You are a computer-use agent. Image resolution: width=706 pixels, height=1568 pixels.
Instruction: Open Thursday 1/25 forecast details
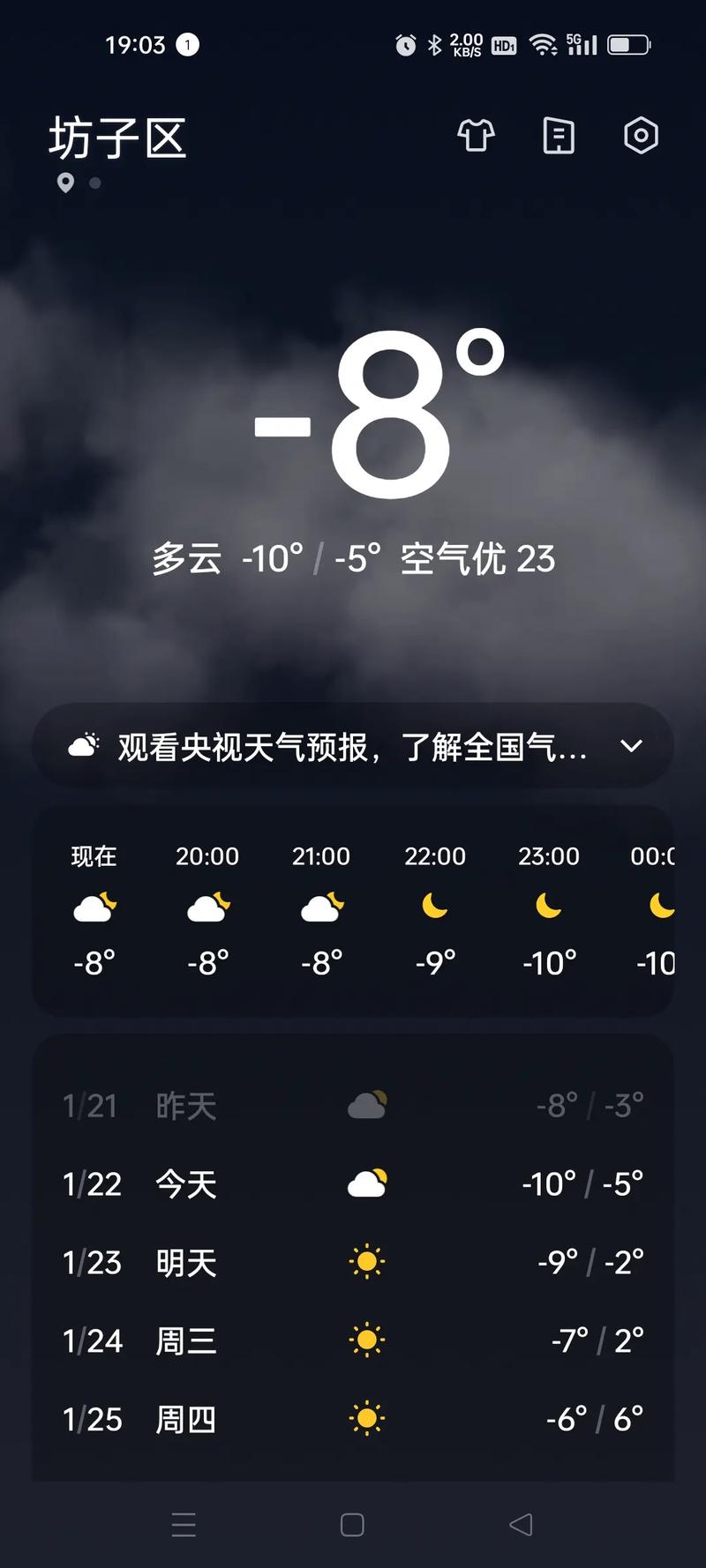click(x=353, y=1419)
